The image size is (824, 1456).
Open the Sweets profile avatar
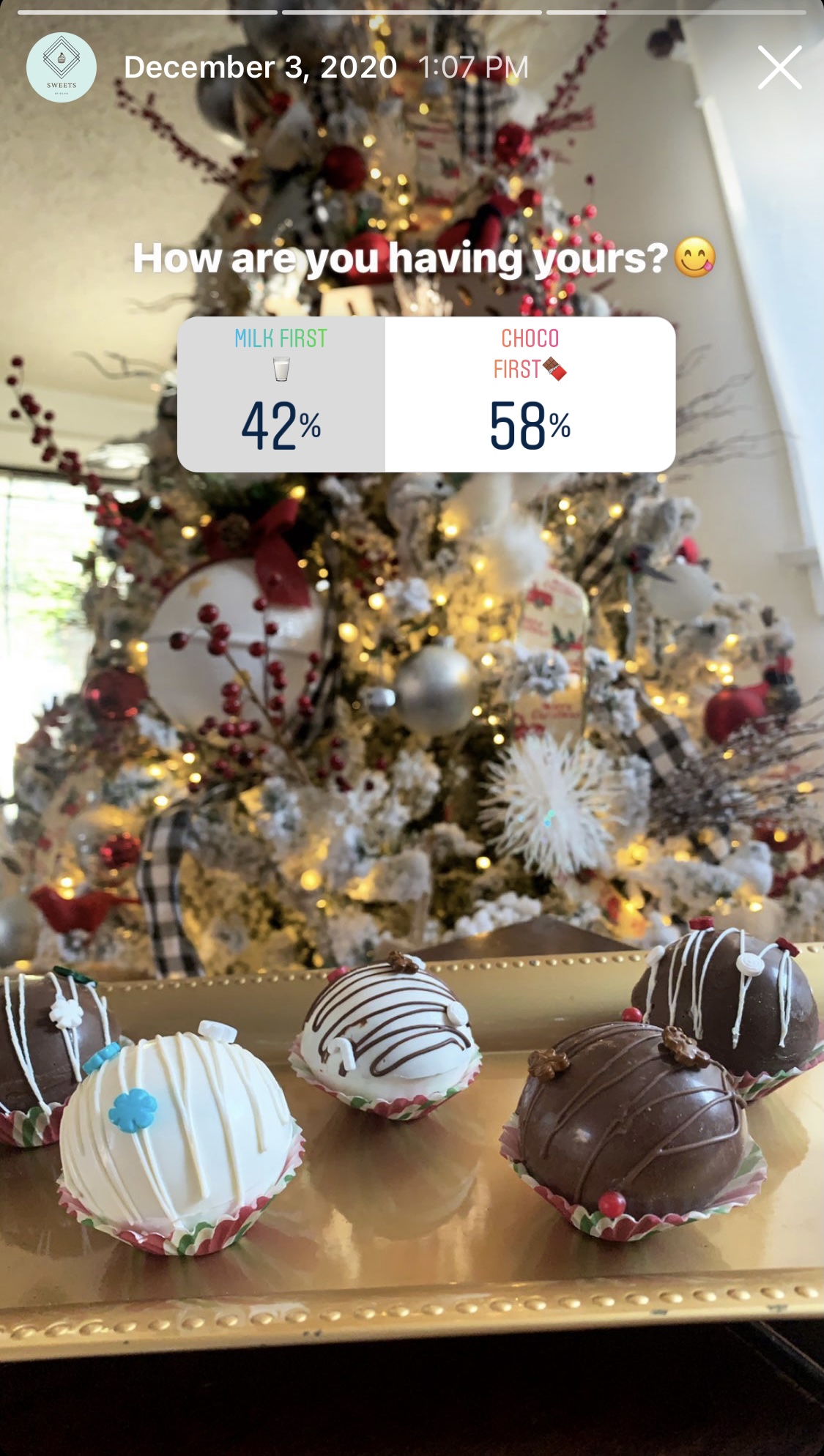pyautogui.click(x=62, y=67)
